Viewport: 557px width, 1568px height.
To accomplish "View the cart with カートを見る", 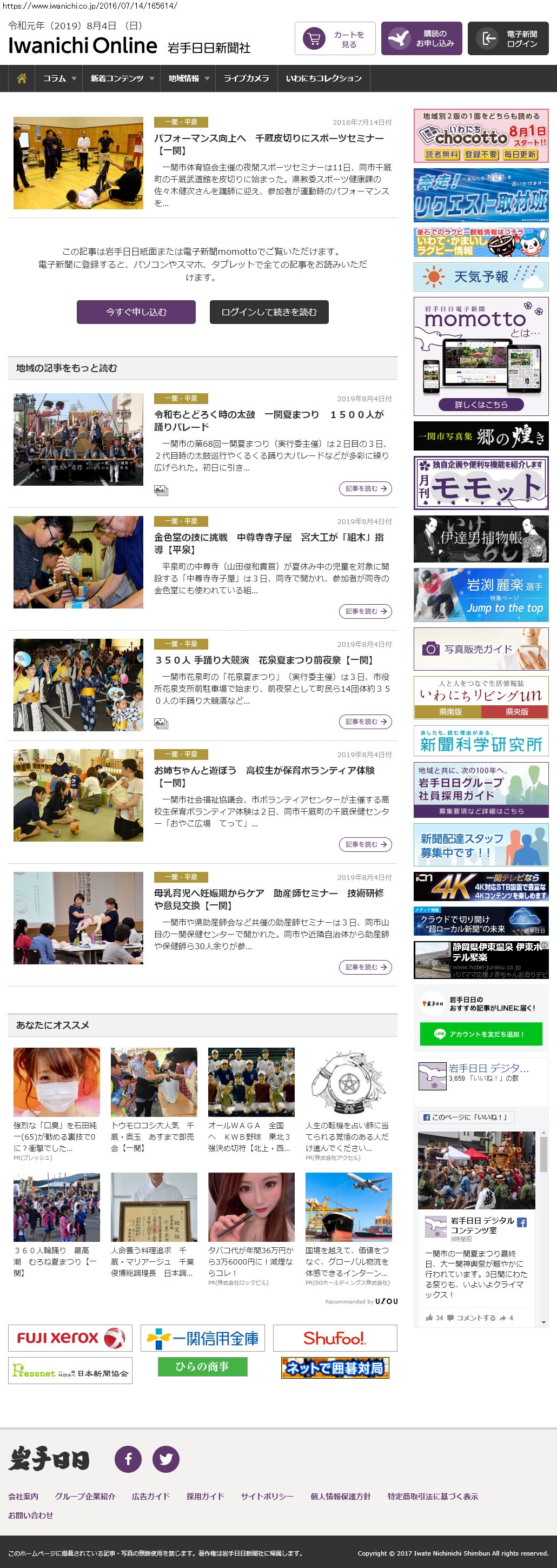I will pos(335,39).
